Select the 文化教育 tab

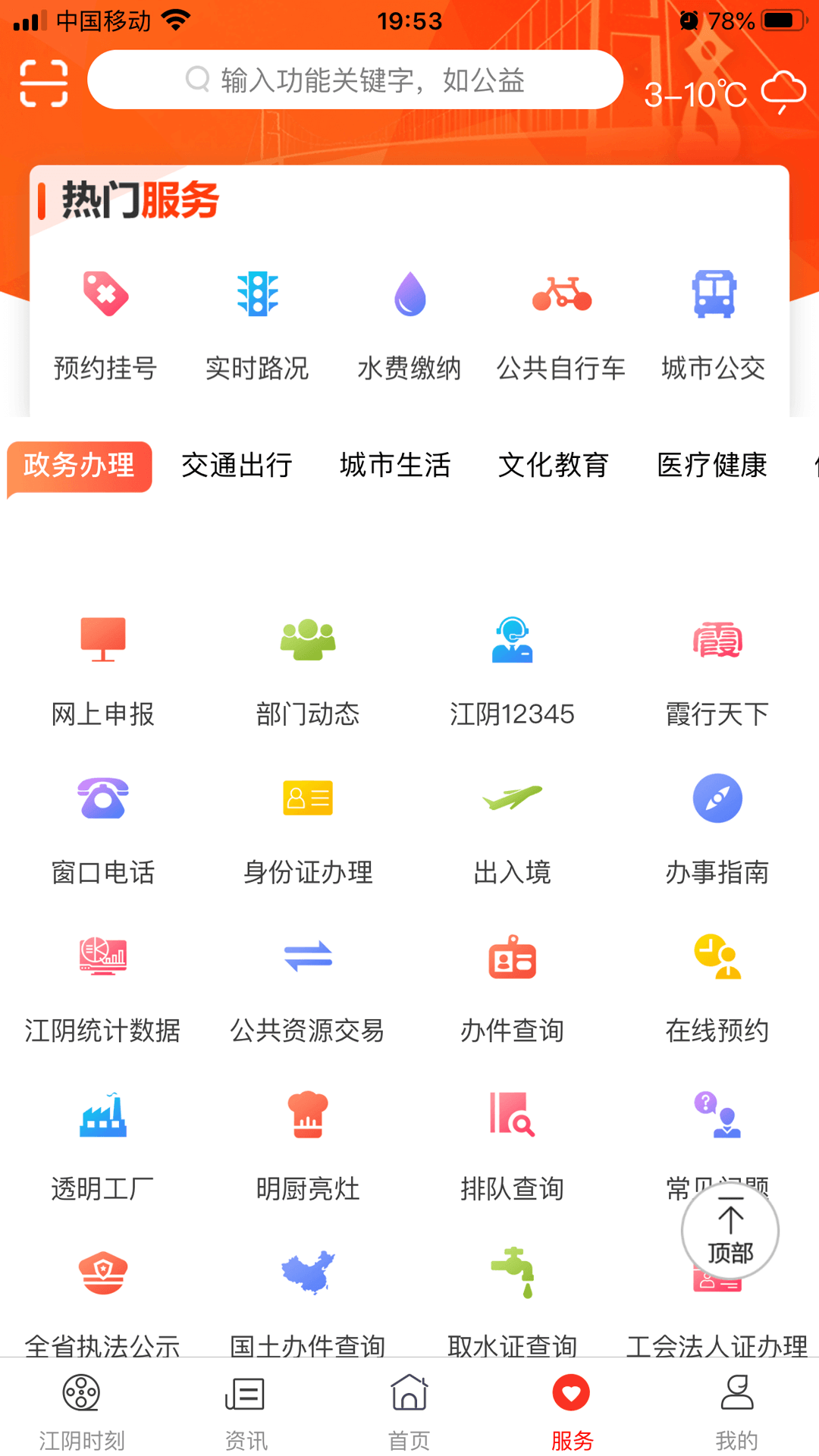(x=554, y=466)
